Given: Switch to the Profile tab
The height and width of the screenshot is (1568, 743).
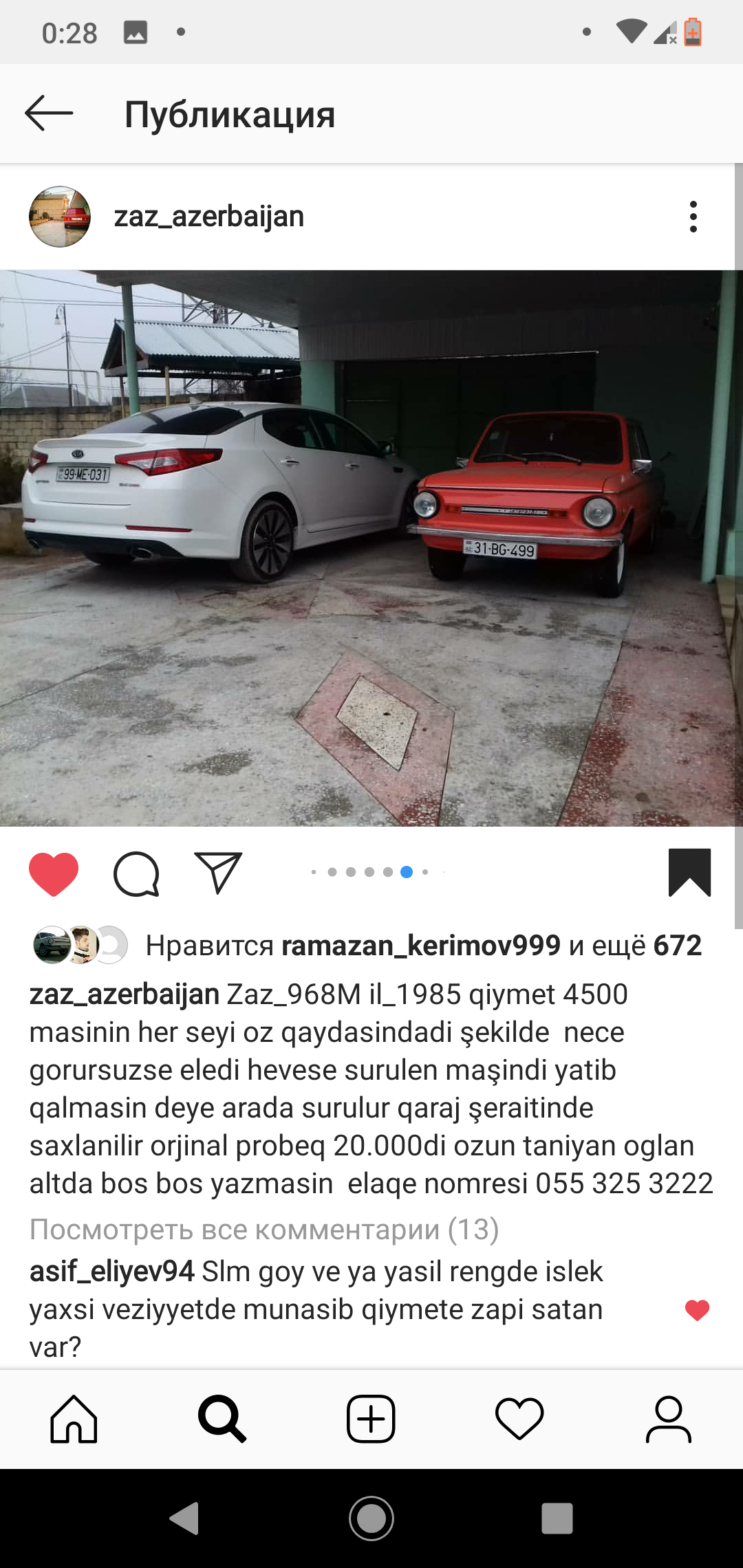Looking at the screenshot, I should (x=668, y=1419).
